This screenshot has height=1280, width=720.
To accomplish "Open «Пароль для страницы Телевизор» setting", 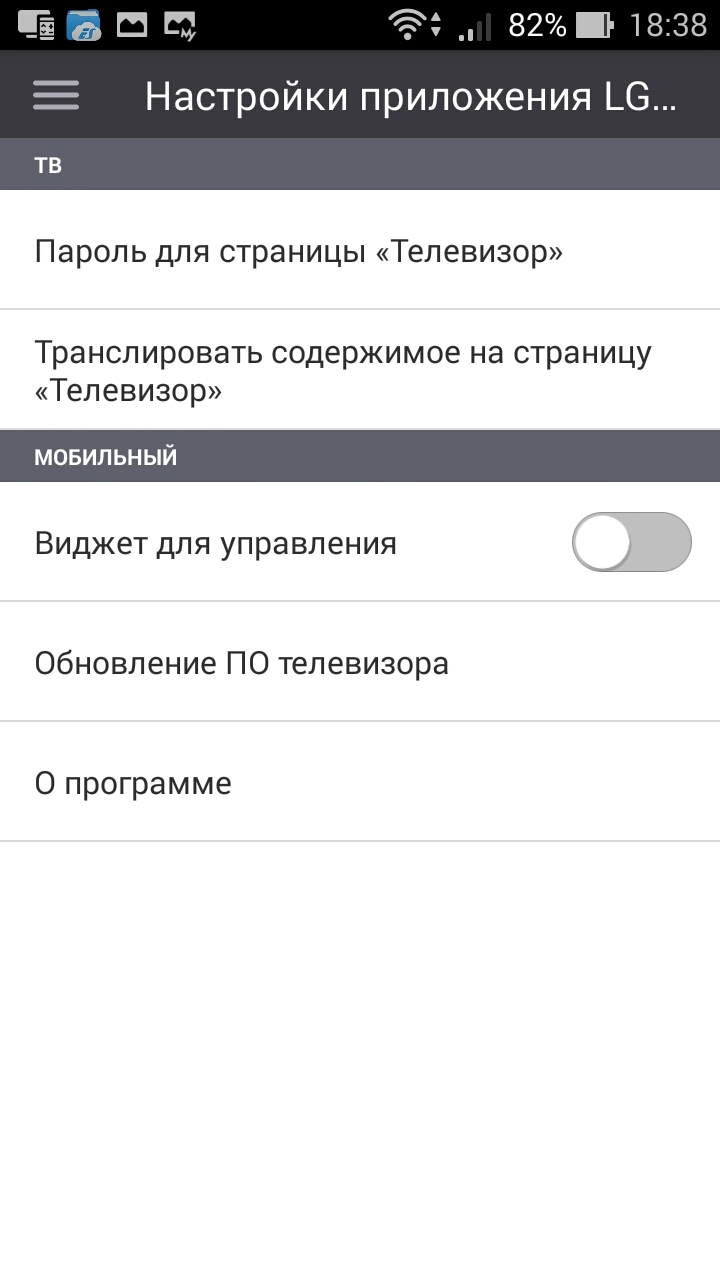I will pyautogui.click(x=298, y=251).
